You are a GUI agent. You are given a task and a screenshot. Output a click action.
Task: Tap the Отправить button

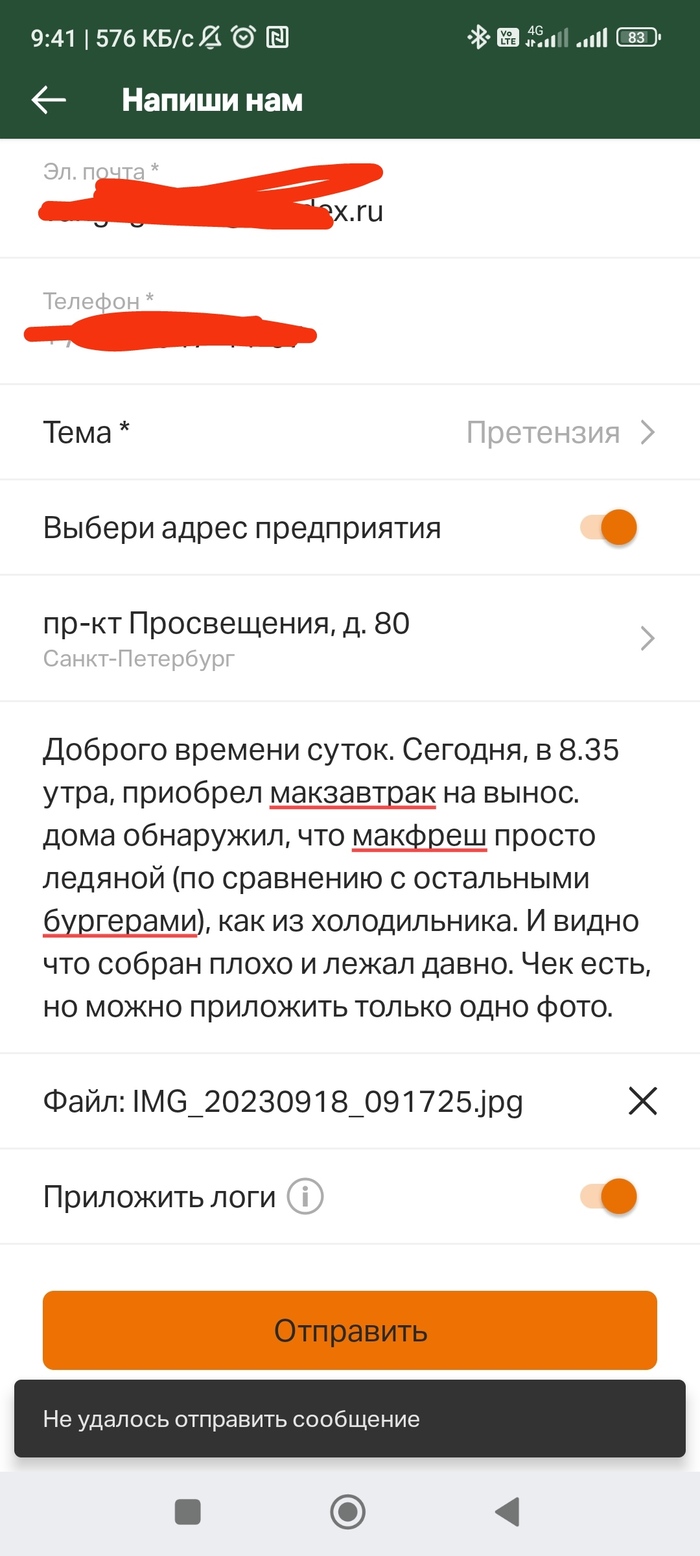[x=350, y=1330]
